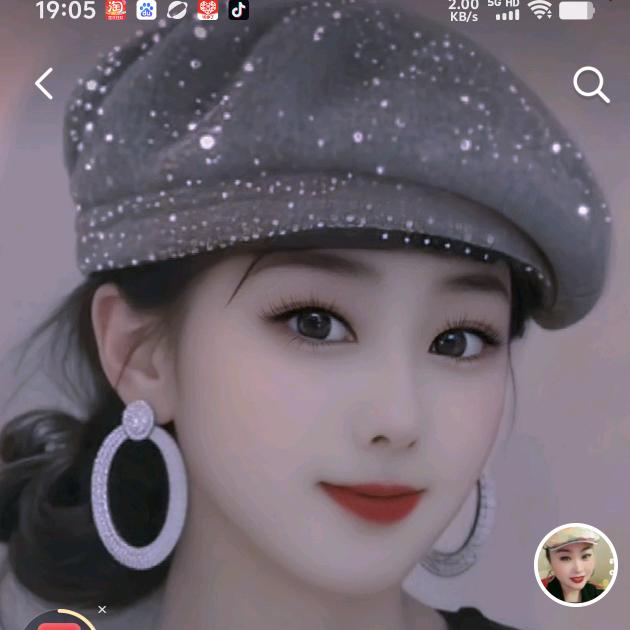This screenshot has width=630, height=630.
Task: Open the floating red circular widget
Action: coord(59,622)
